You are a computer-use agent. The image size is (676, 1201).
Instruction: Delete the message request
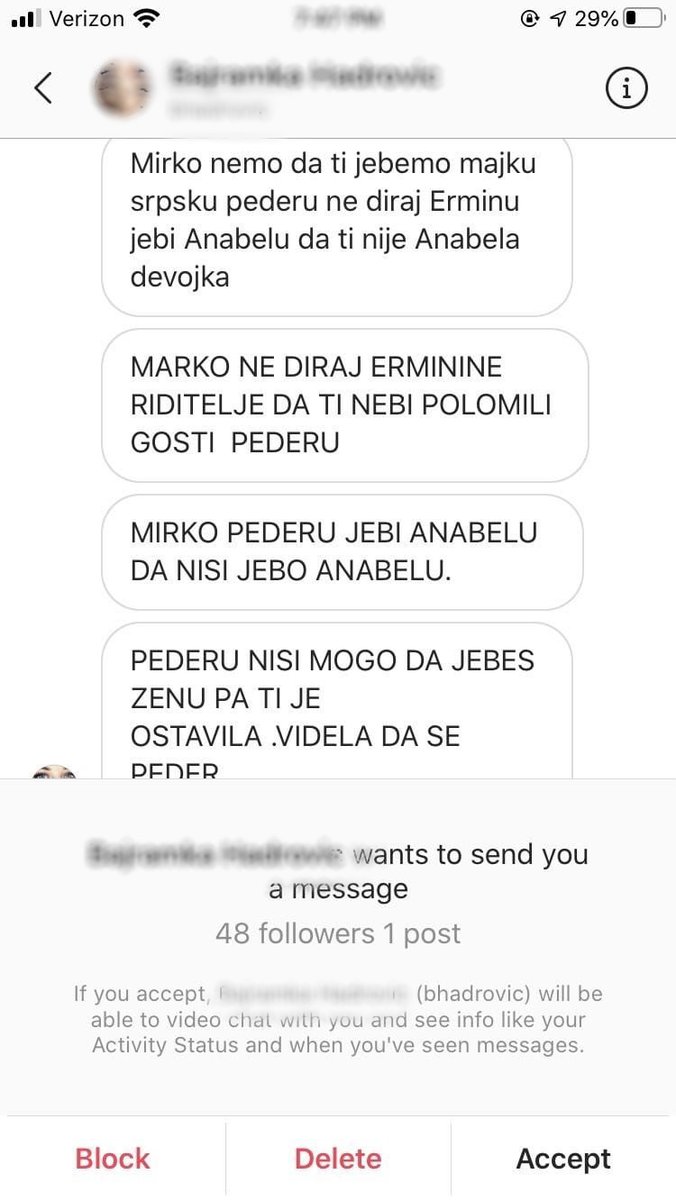click(x=338, y=1159)
